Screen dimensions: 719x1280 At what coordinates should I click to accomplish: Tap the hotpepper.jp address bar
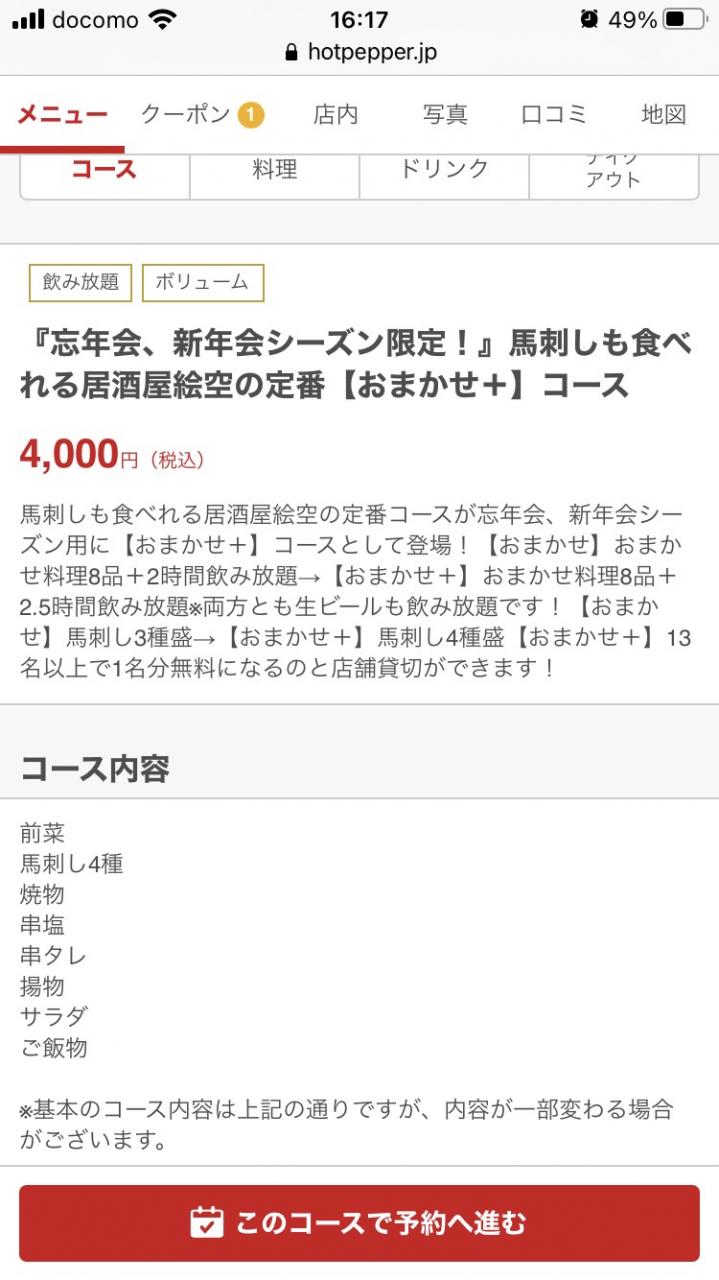click(360, 52)
